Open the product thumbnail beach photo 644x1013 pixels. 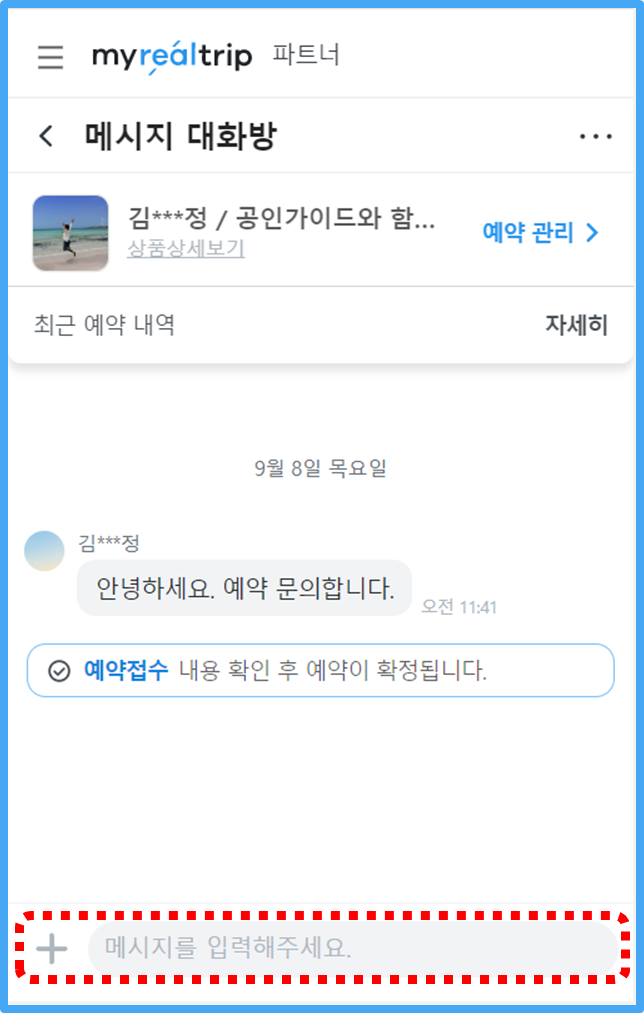(70, 233)
